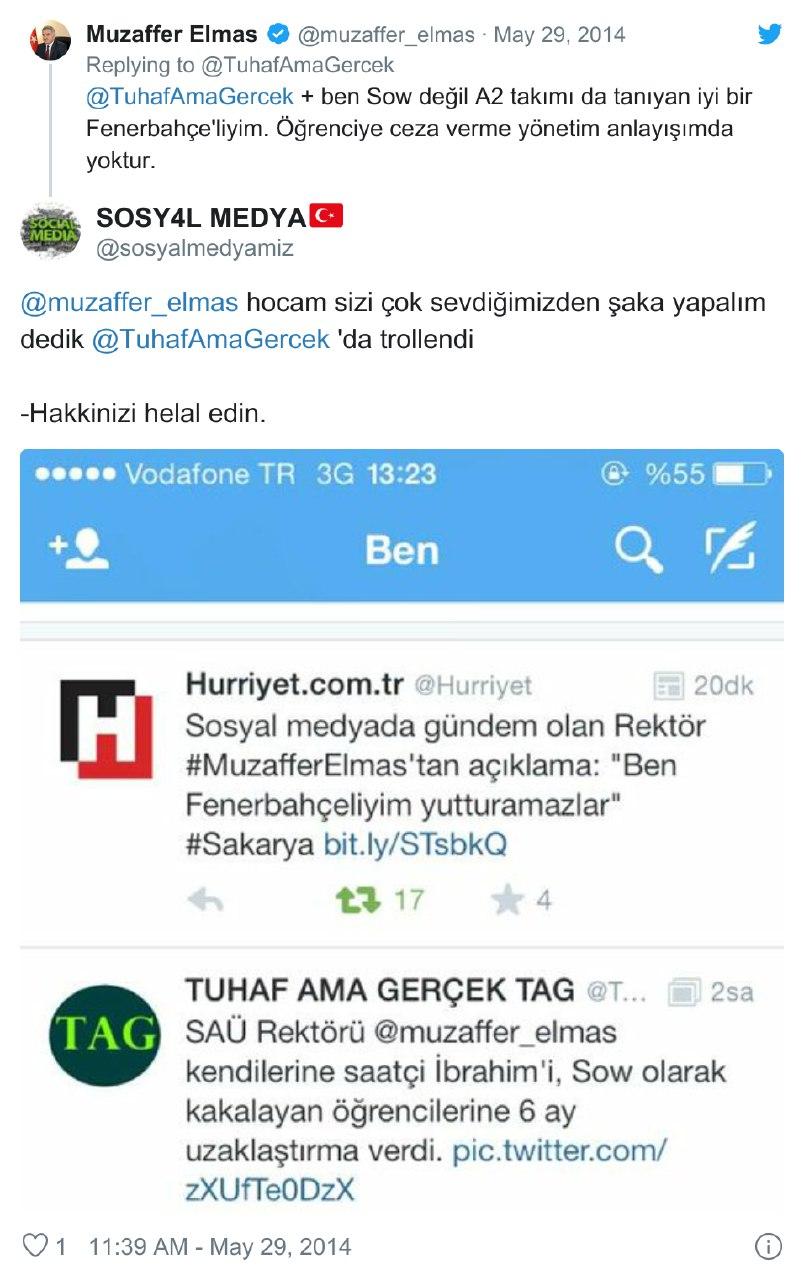Open the Twitter info icon
Image resolution: width=804 pixels, height=1280 pixels.
[767, 1246]
